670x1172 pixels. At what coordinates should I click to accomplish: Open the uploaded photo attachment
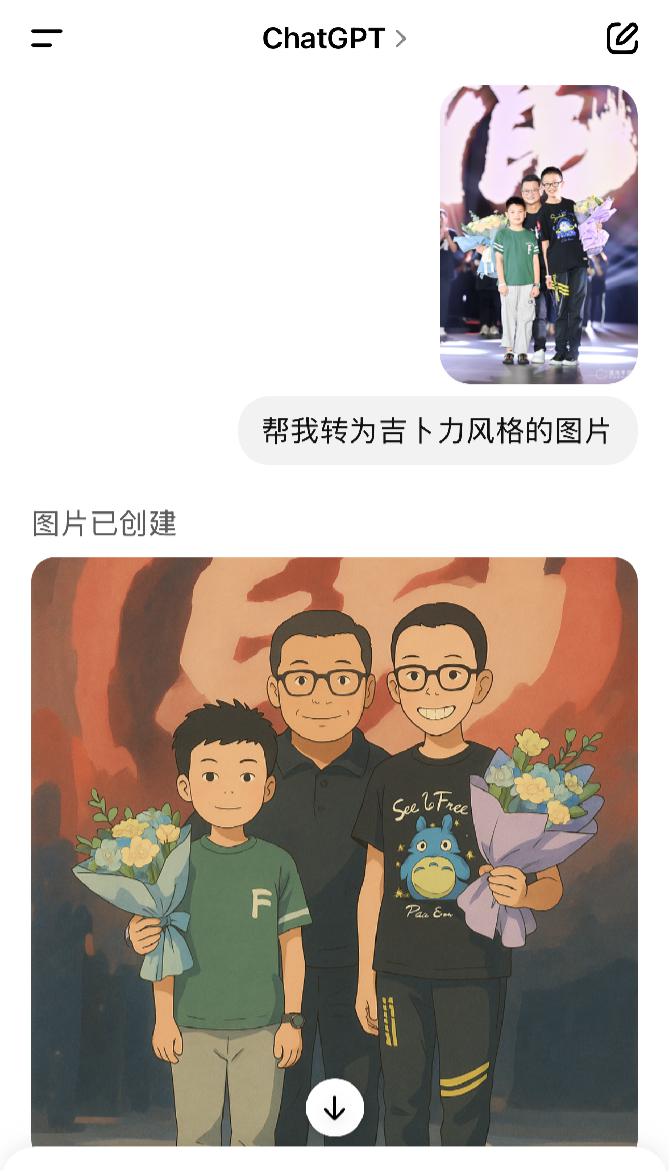538,234
